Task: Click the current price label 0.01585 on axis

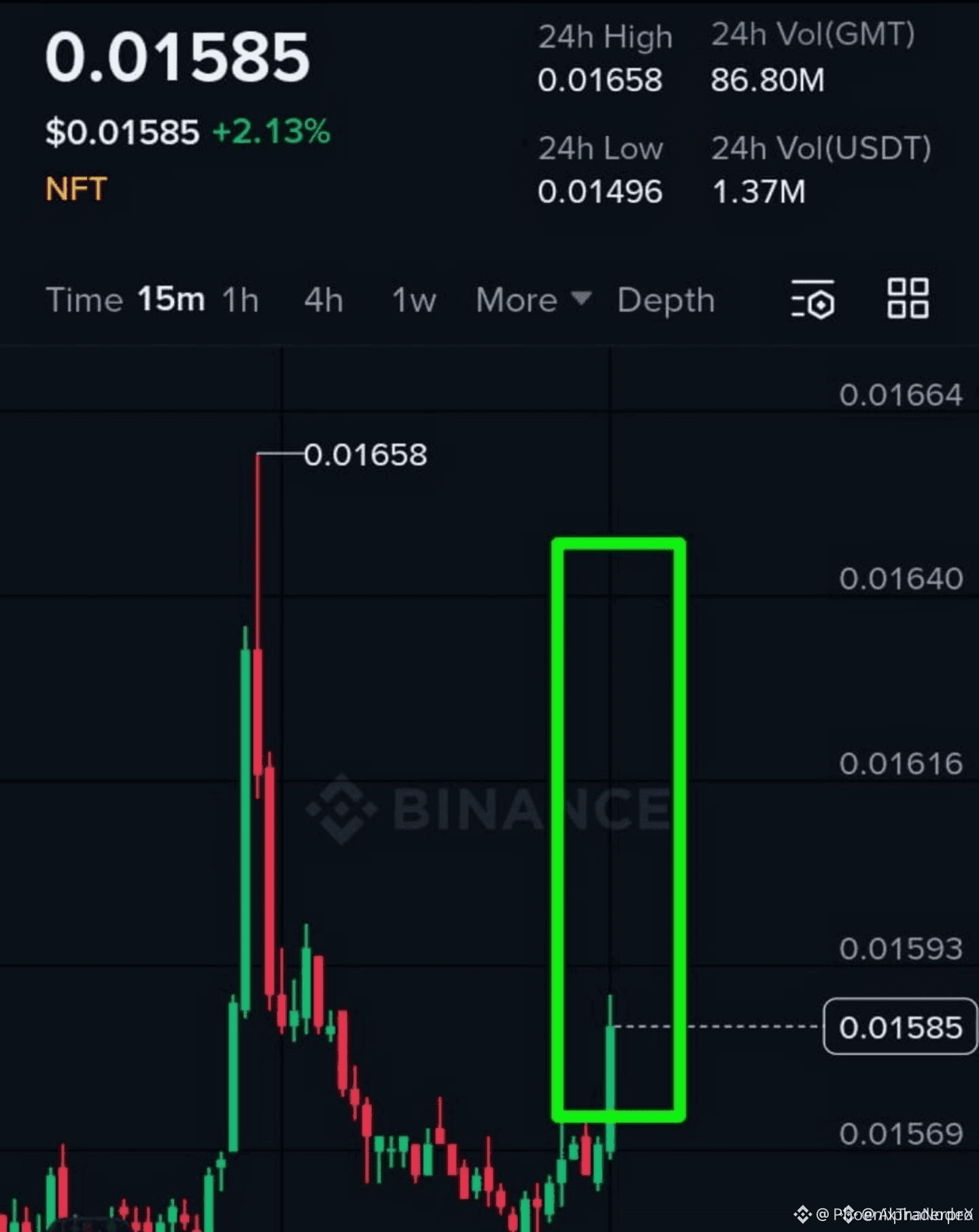Action: click(x=899, y=1027)
